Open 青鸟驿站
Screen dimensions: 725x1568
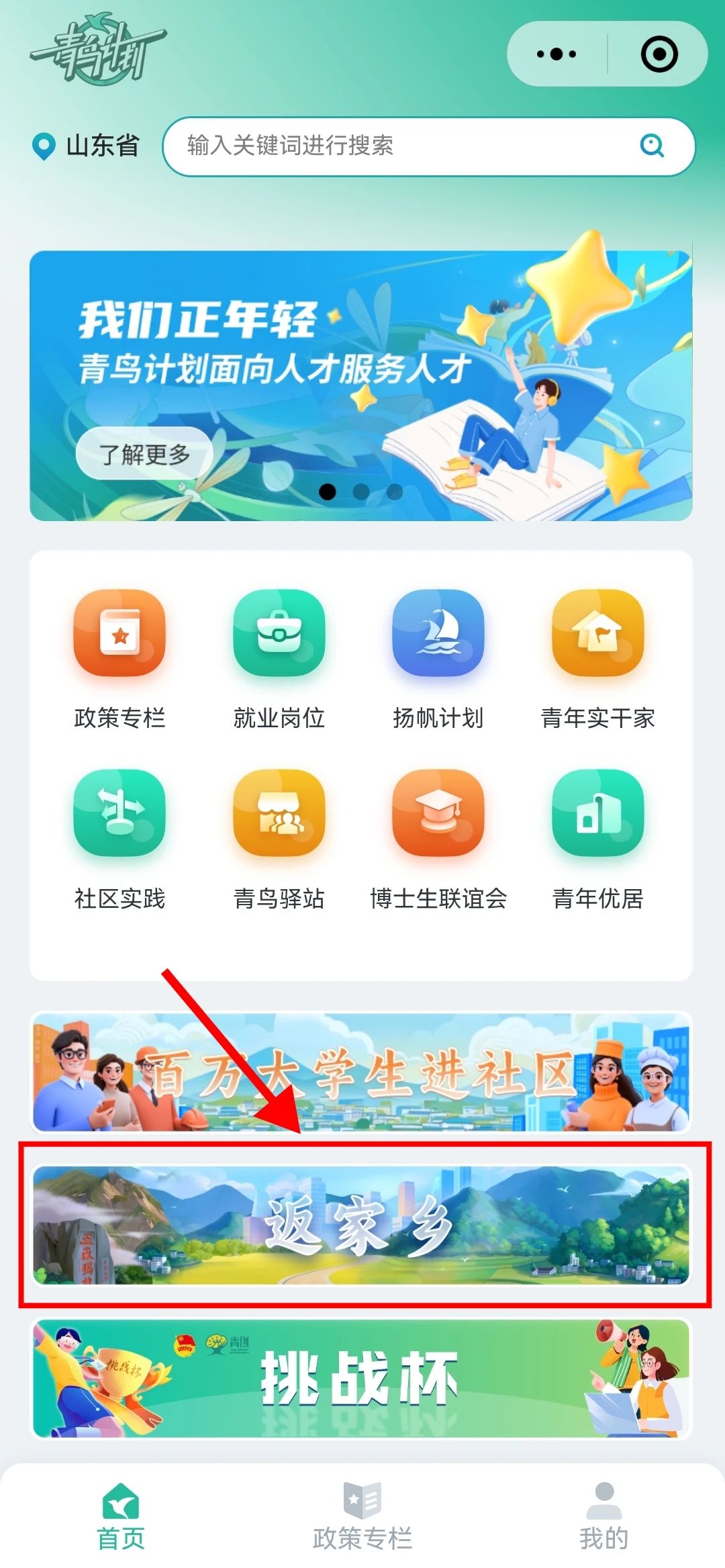pos(279,838)
